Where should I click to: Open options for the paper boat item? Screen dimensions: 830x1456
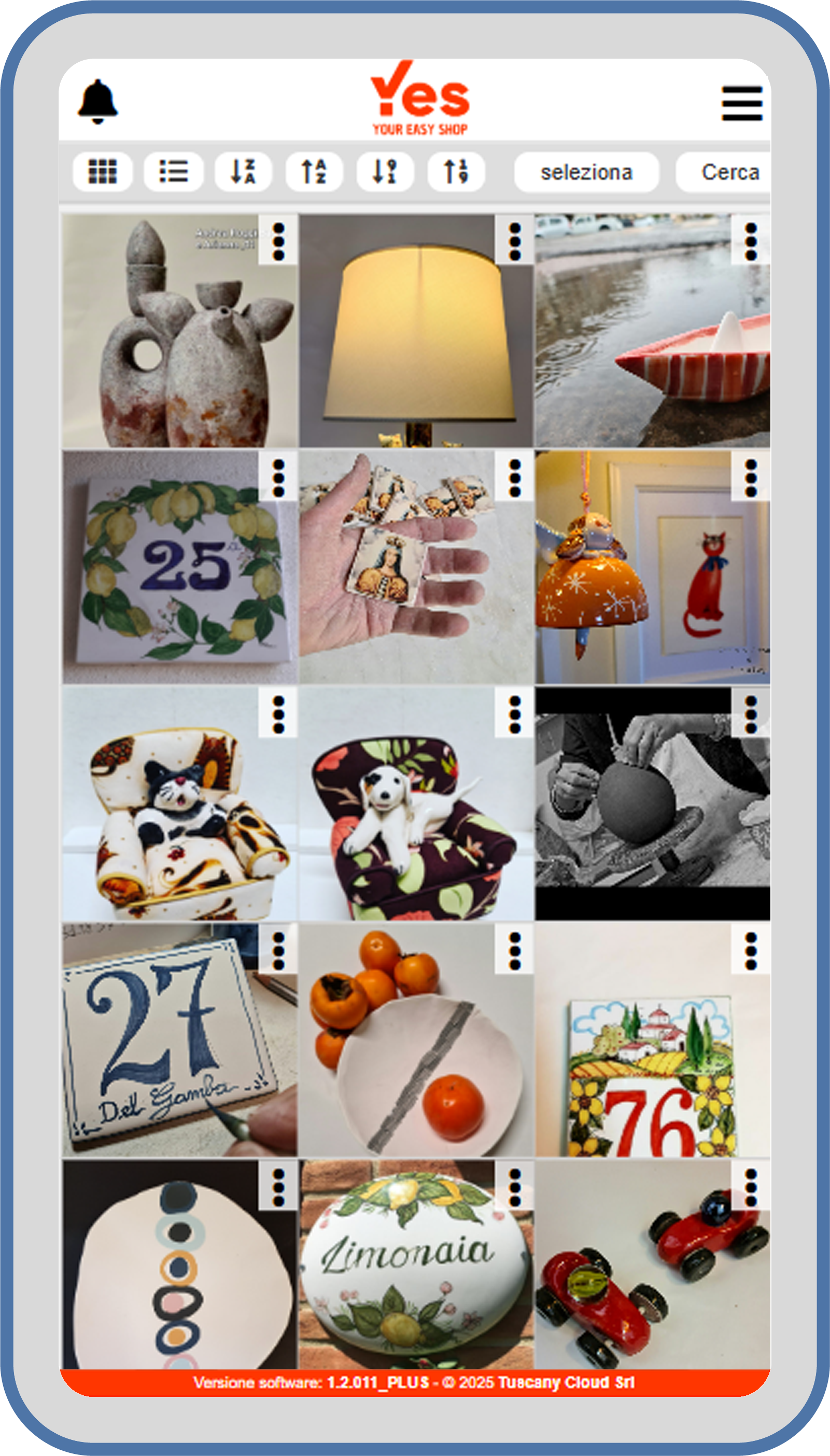tap(751, 241)
